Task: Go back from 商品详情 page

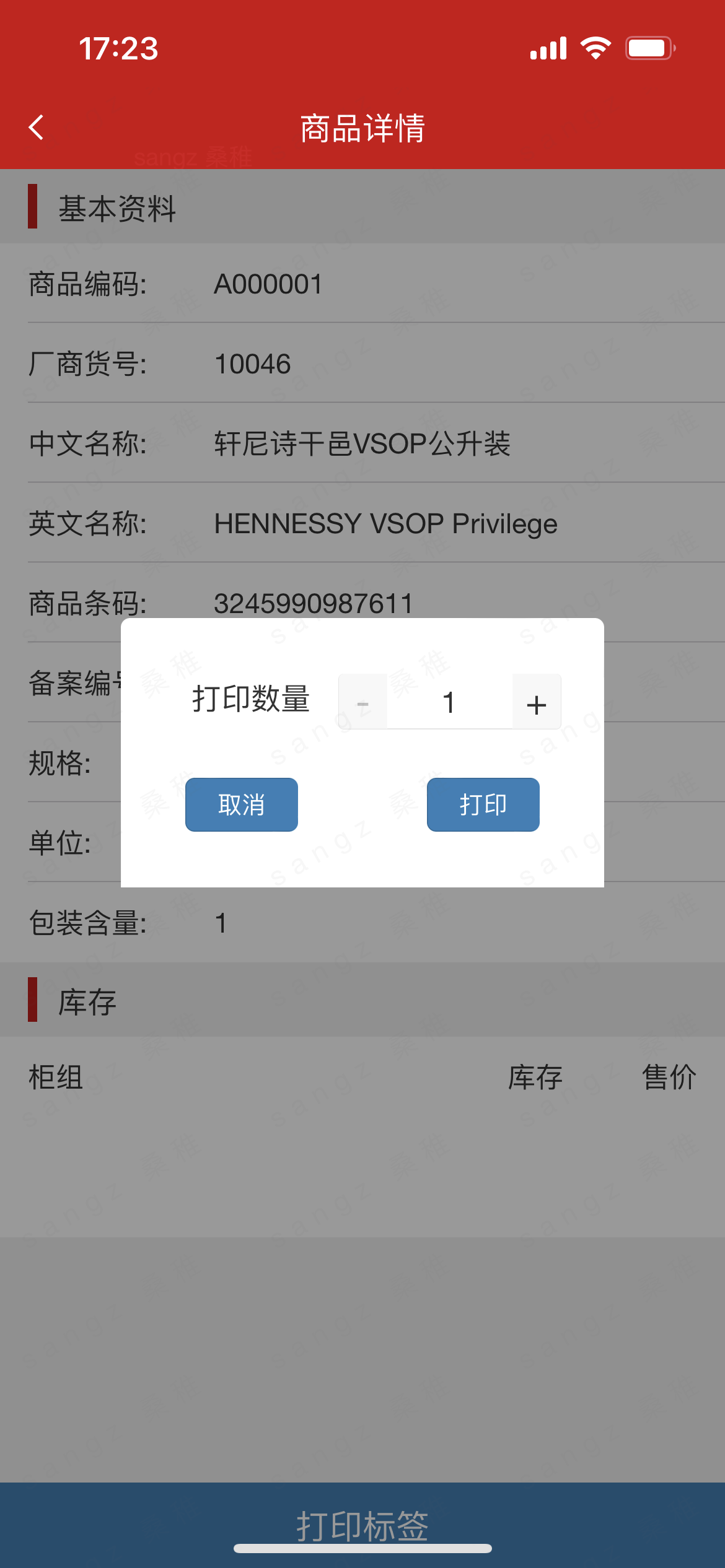Action: click(37, 128)
